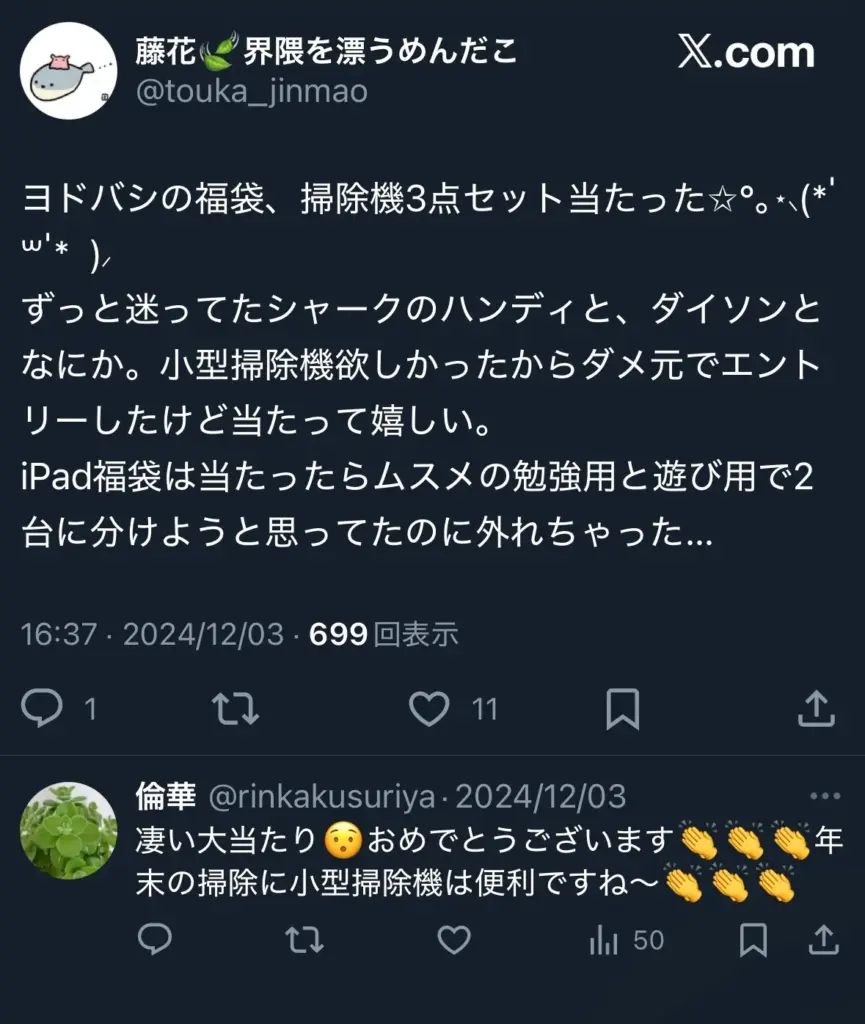
Task: Open the share icon on the main tweet
Action: click(x=816, y=709)
